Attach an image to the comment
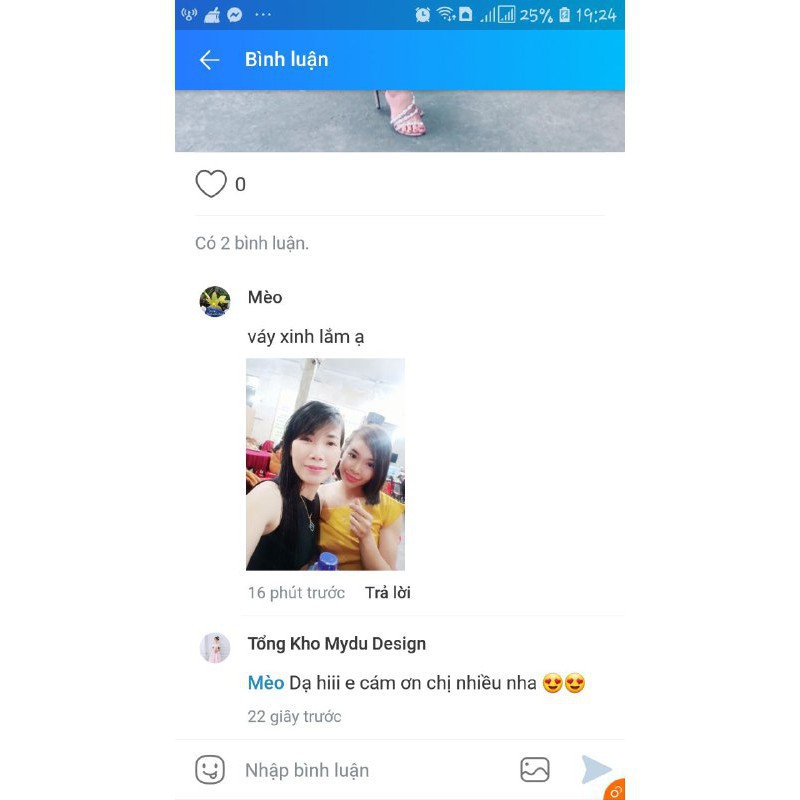 [535, 769]
